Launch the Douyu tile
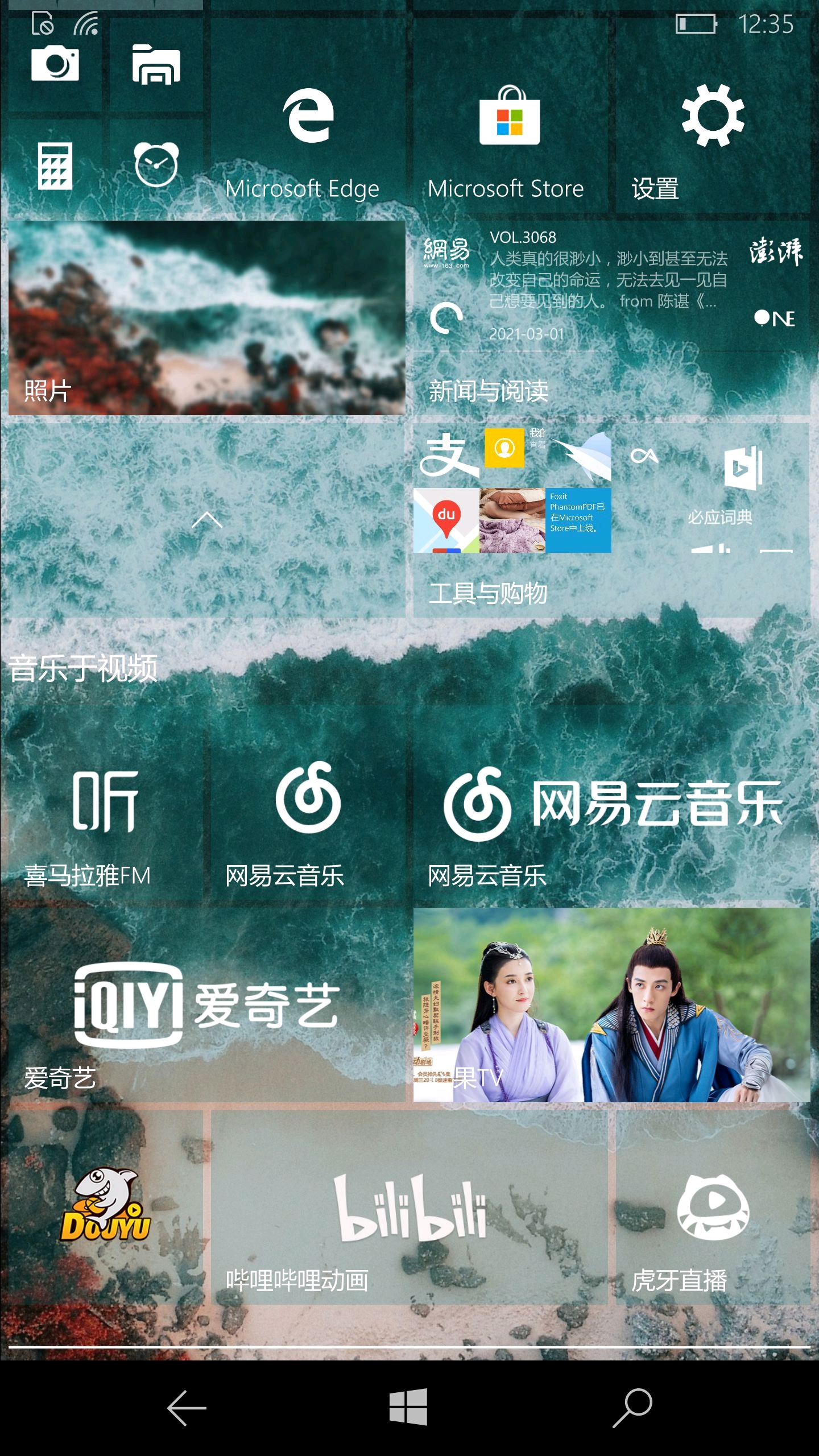Image resolution: width=819 pixels, height=1456 pixels. tap(105, 1207)
